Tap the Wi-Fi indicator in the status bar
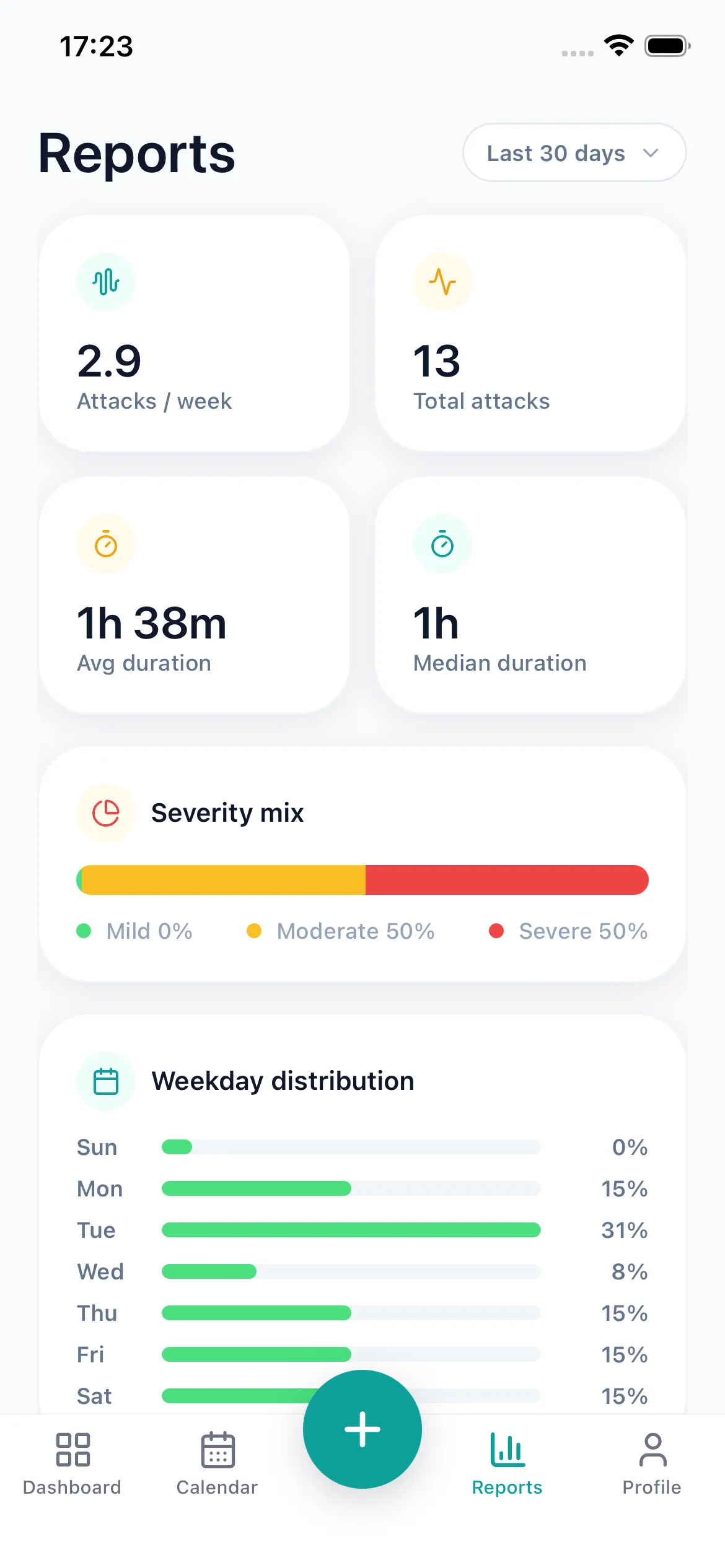 pos(618,43)
